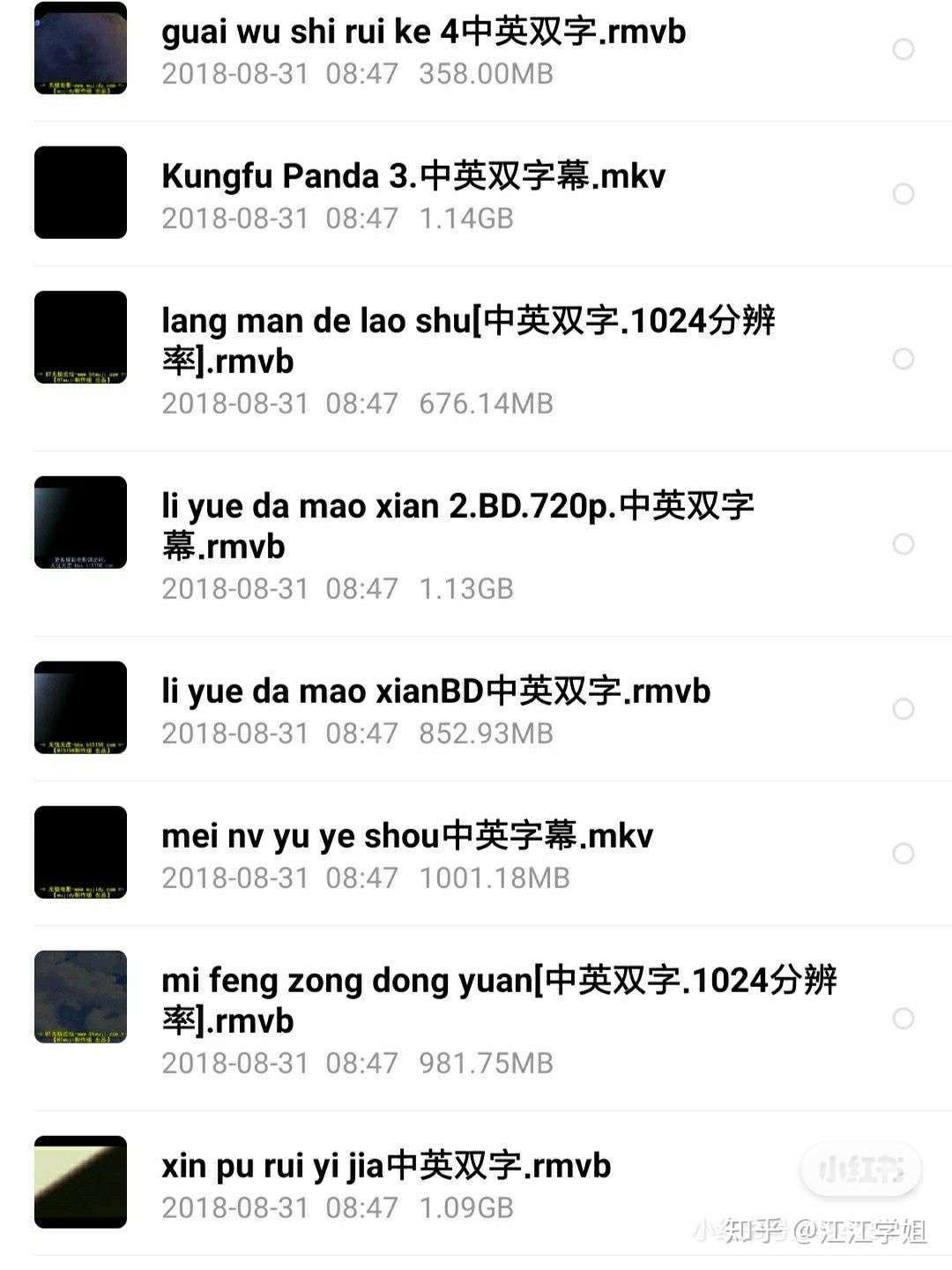Open guai wu shi rui ke 4 rmvb file

tap(423, 34)
